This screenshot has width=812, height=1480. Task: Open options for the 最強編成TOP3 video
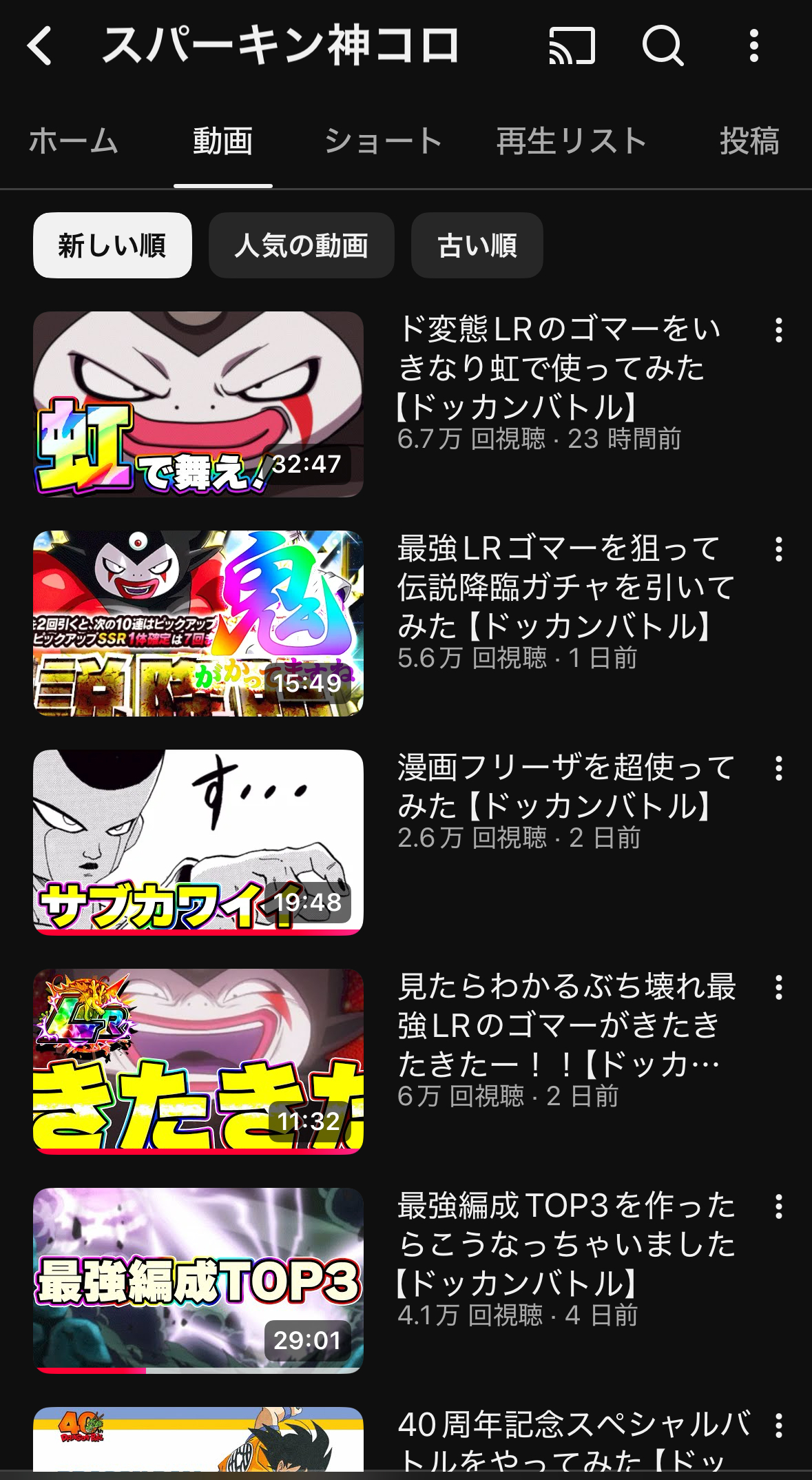[779, 1207]
